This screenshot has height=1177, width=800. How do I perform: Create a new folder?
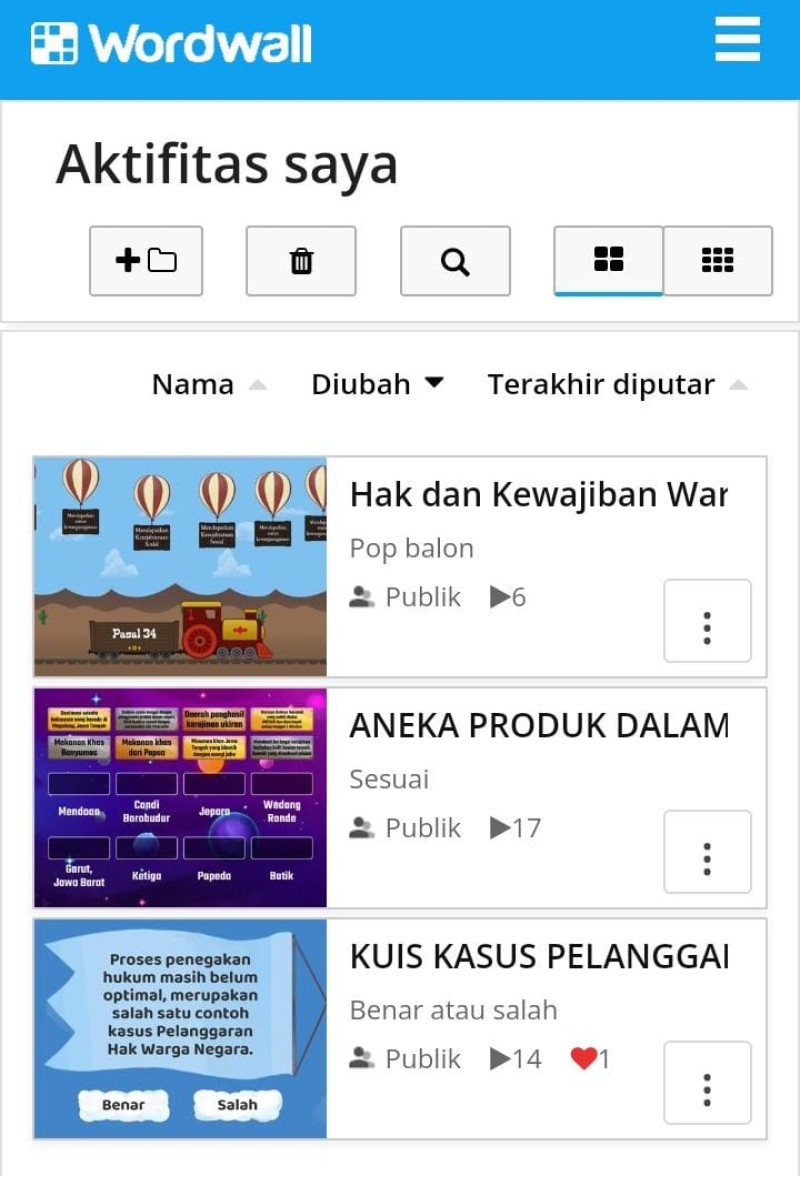pos(146,261)
